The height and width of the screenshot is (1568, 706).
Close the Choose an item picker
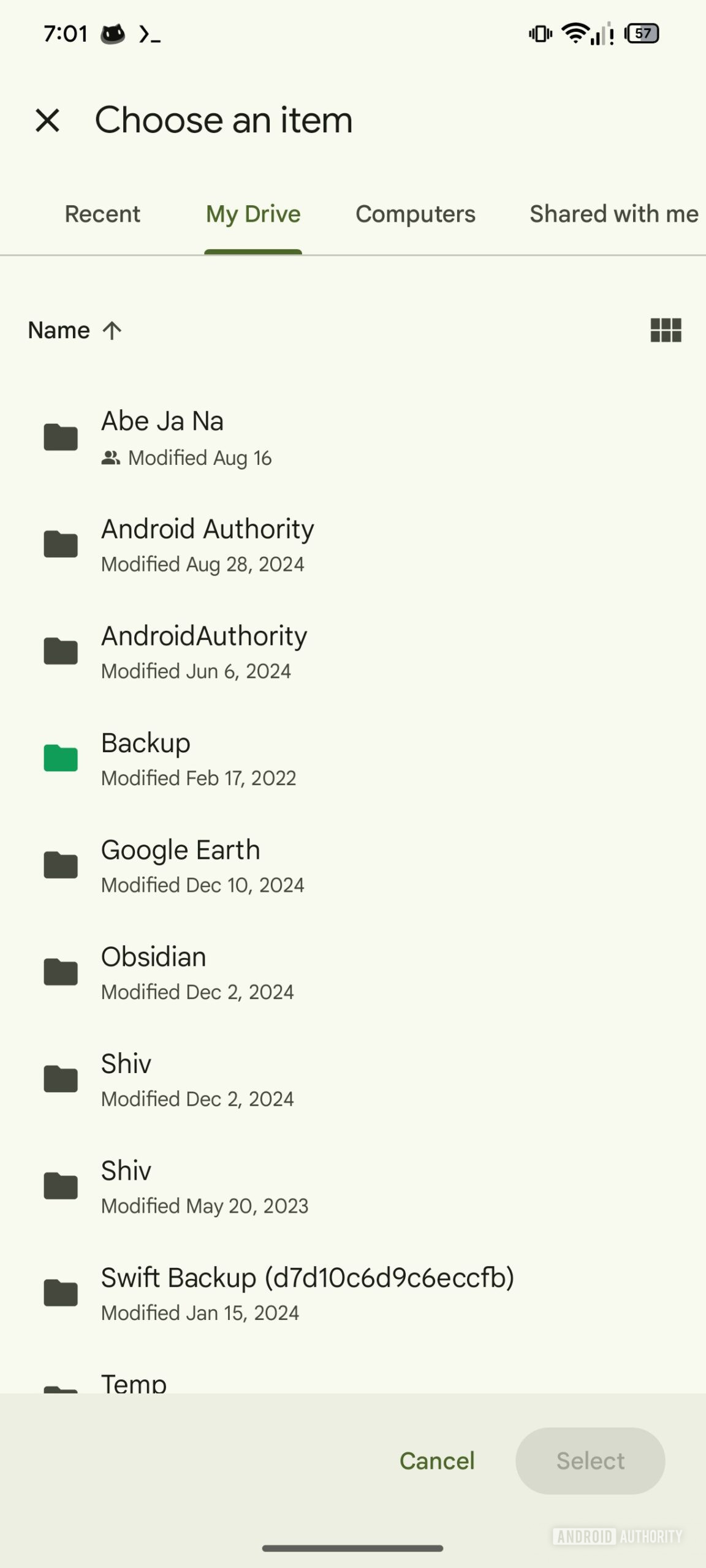[48, 120]
